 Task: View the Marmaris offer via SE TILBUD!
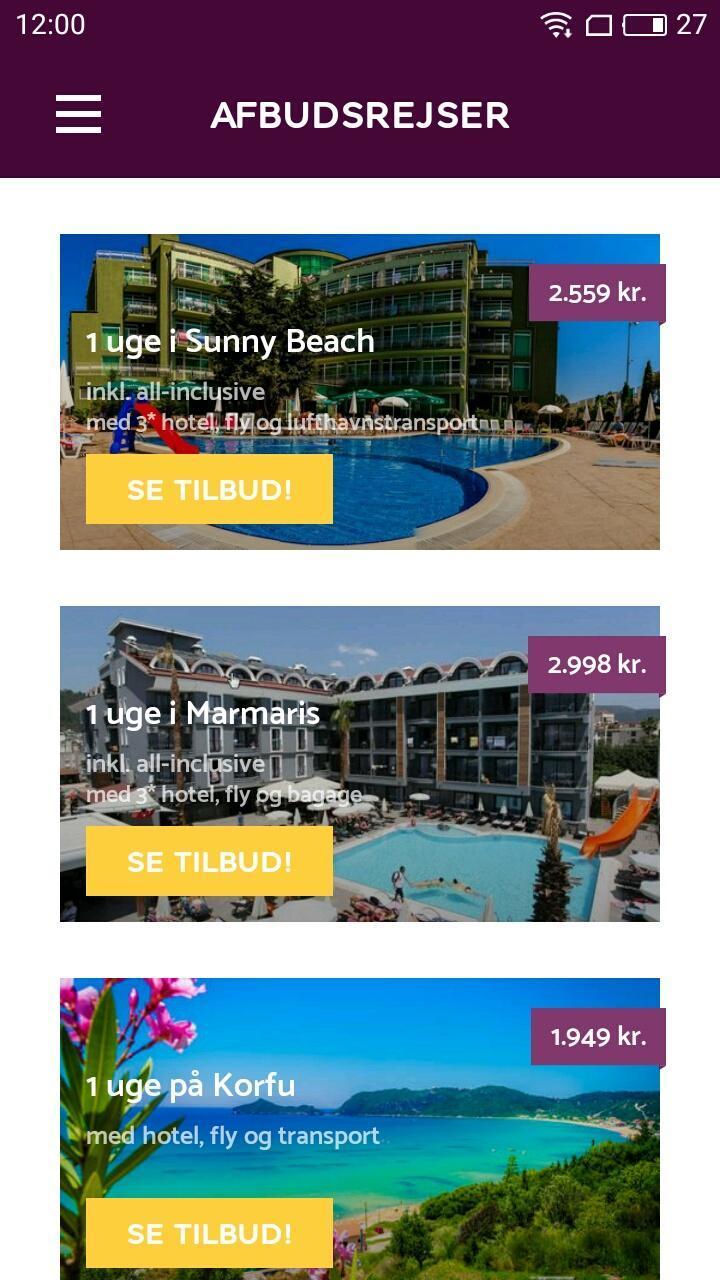tap(209, 861)
